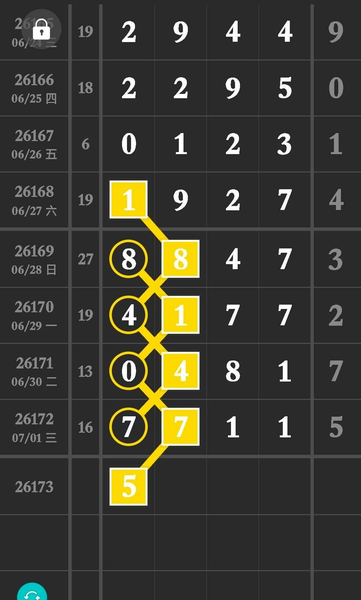This screenshot has width=361, height=600.
Task: Tap the lock icon over the chart
Action: [41, 29]
